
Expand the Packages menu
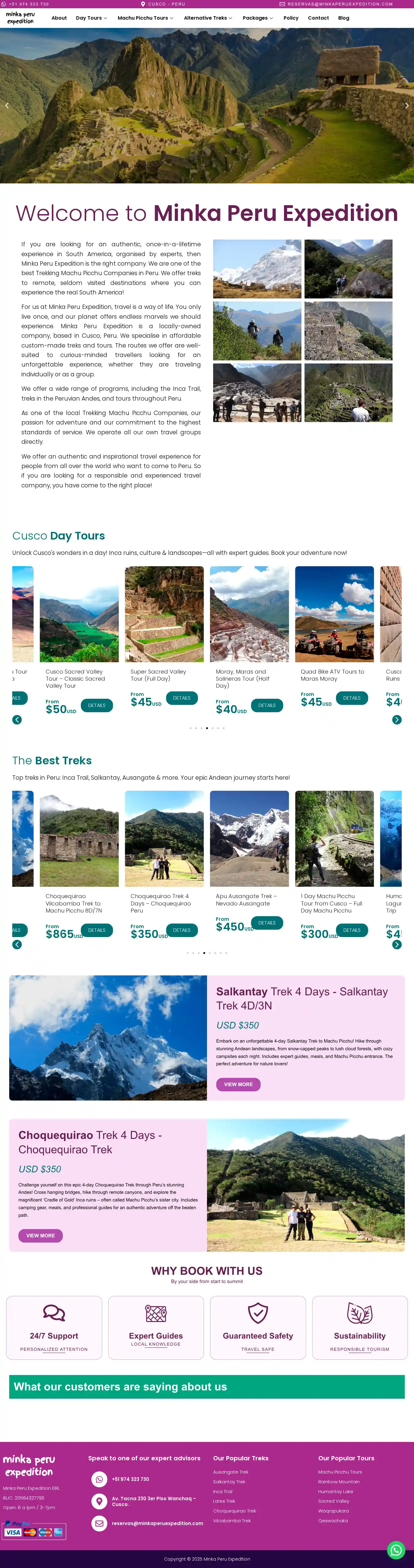258,18
